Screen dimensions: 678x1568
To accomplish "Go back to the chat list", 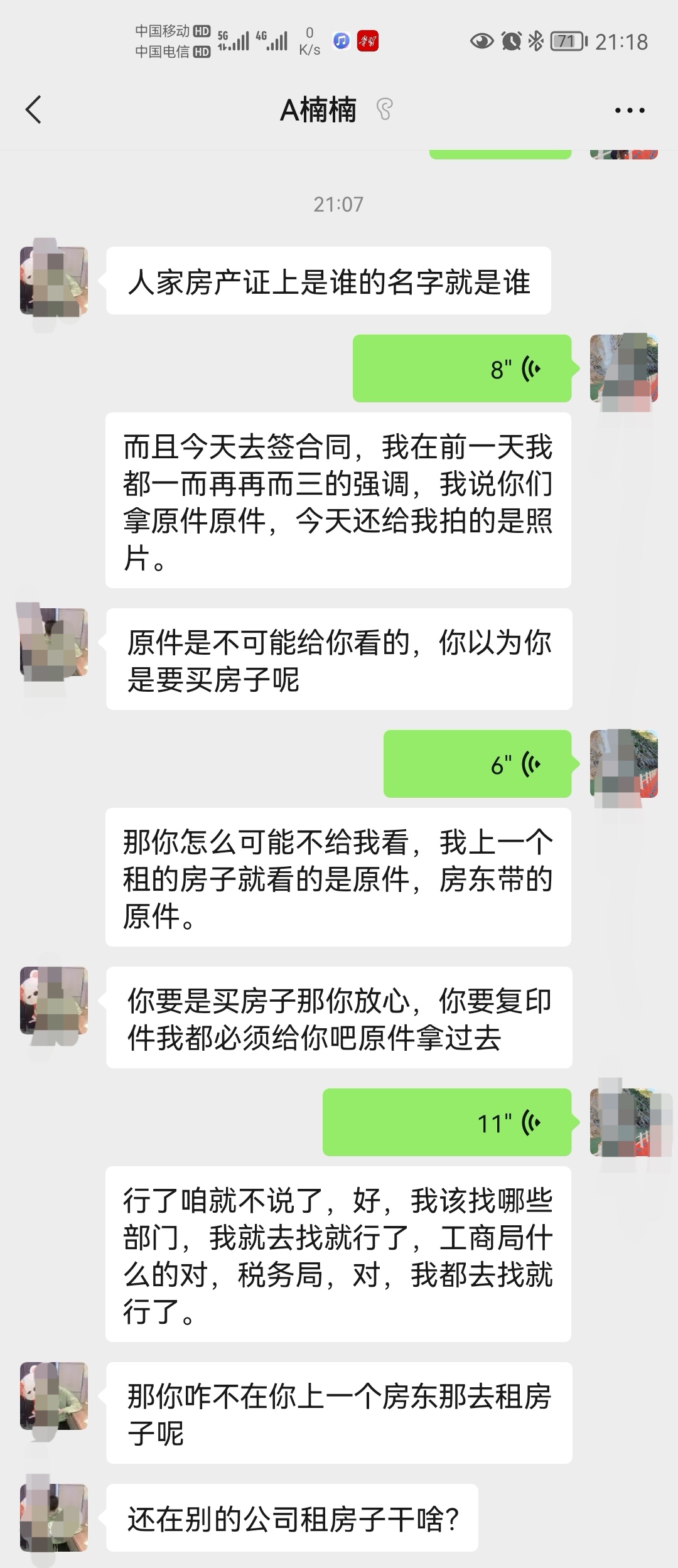I will pos(34,110).
